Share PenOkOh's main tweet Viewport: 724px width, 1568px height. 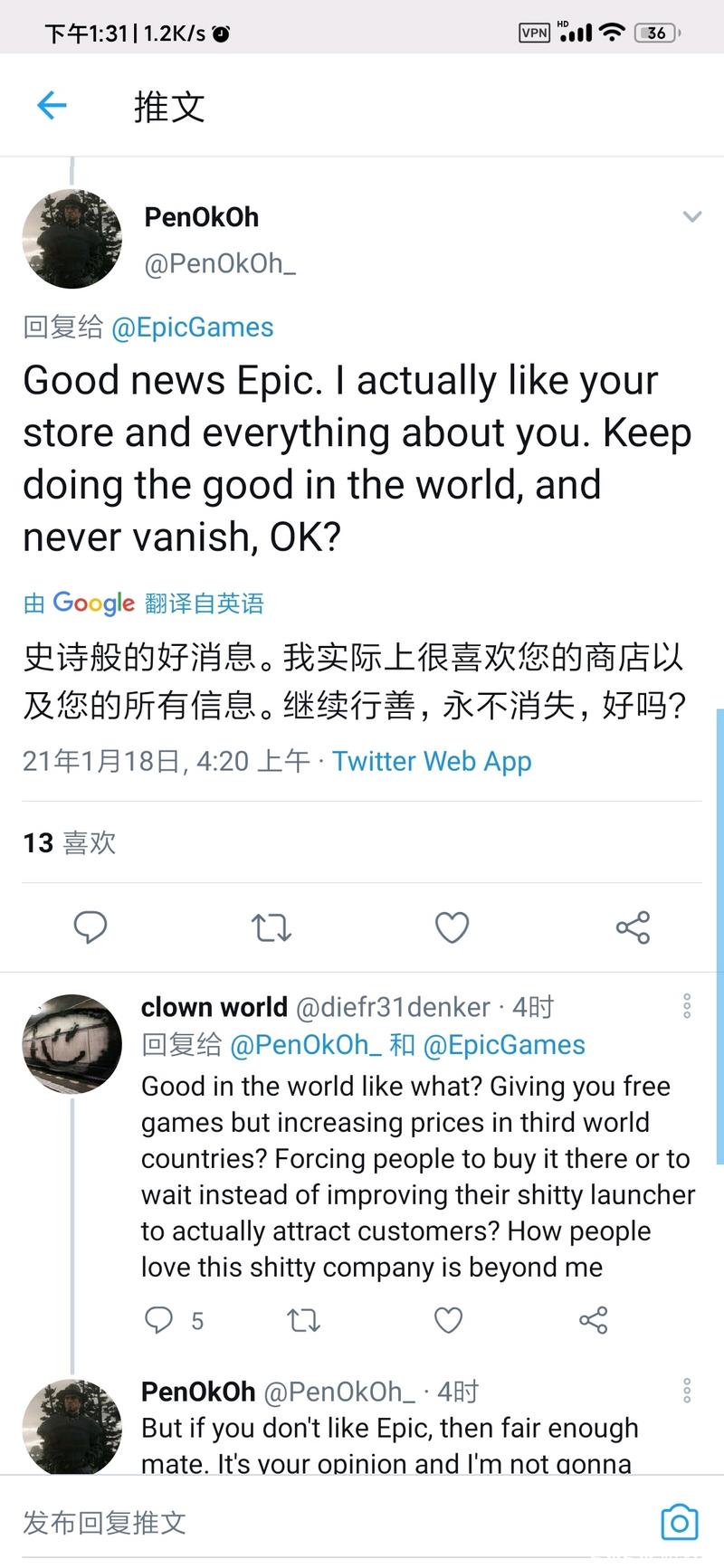[x=633, y=927]
